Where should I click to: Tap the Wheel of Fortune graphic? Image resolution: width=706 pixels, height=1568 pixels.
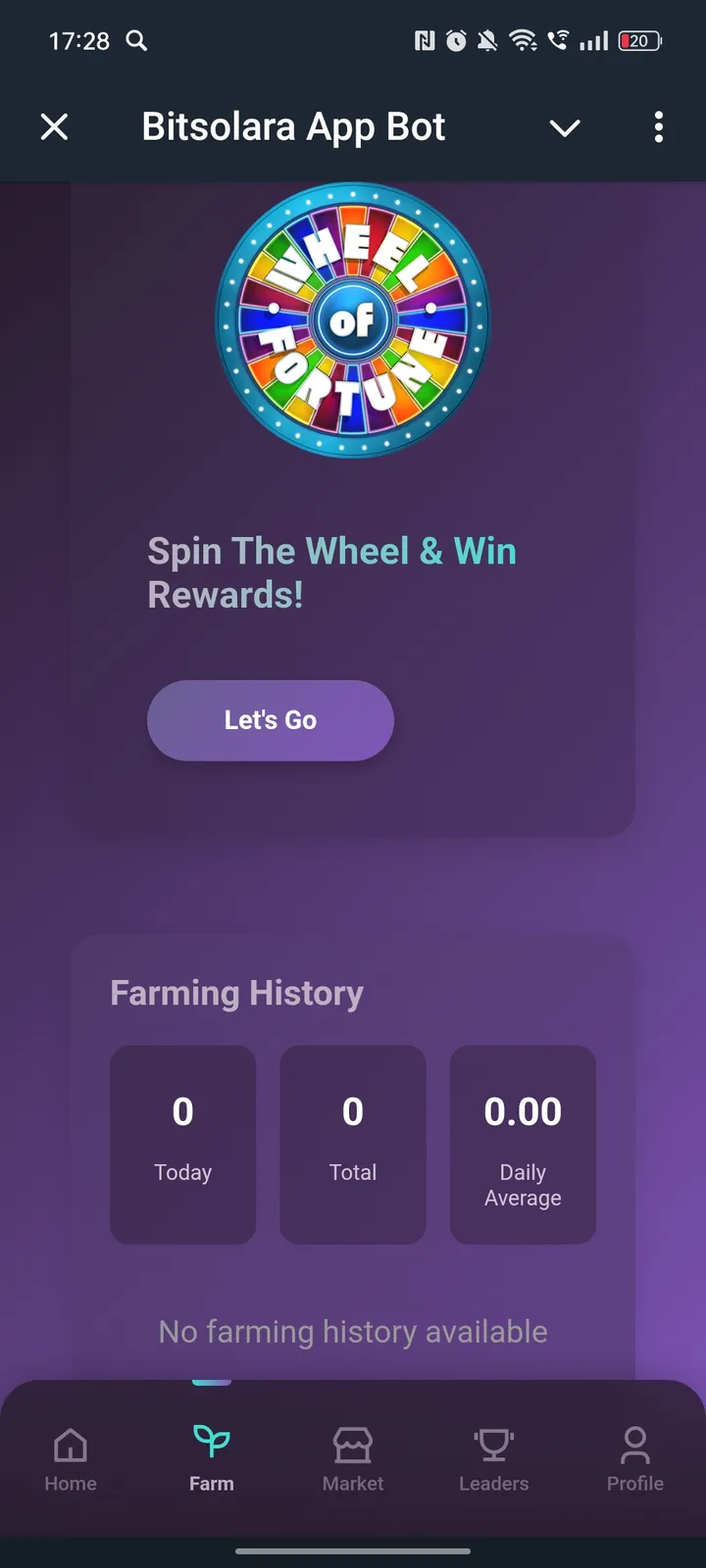[x=352, y=318]
